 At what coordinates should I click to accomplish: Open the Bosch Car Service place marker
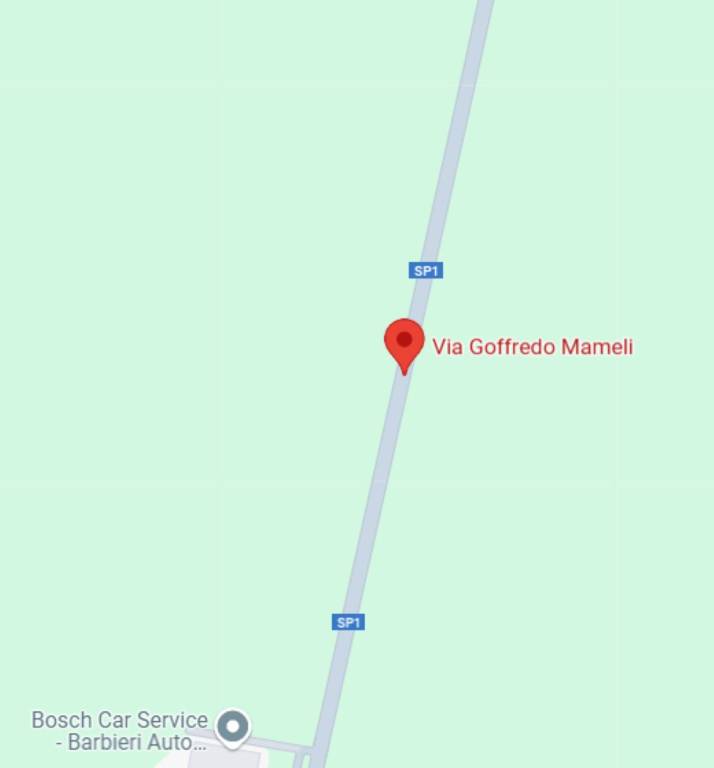click(x=233, y=727)
